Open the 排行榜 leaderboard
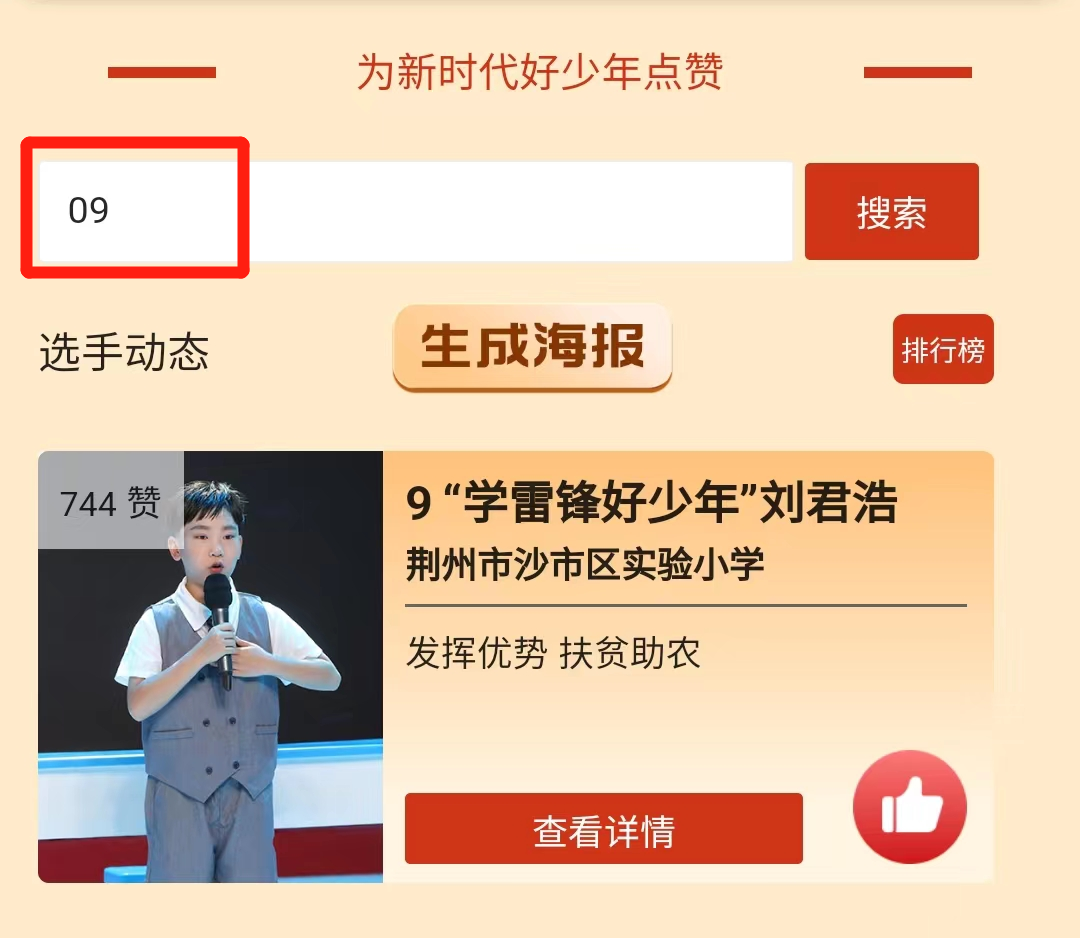 (942, 350)
